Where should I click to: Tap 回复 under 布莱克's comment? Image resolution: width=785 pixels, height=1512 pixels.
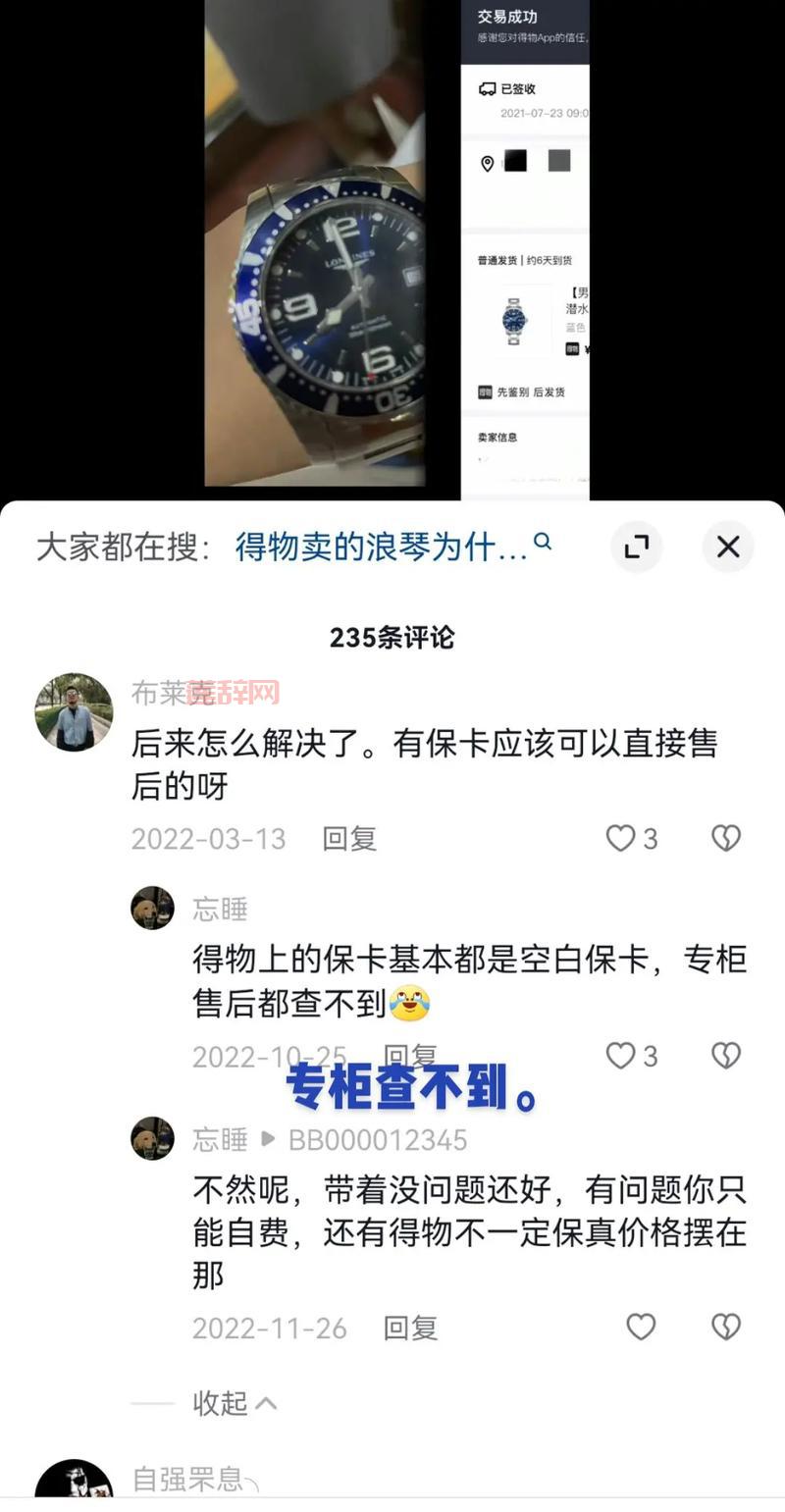point(349,839)
